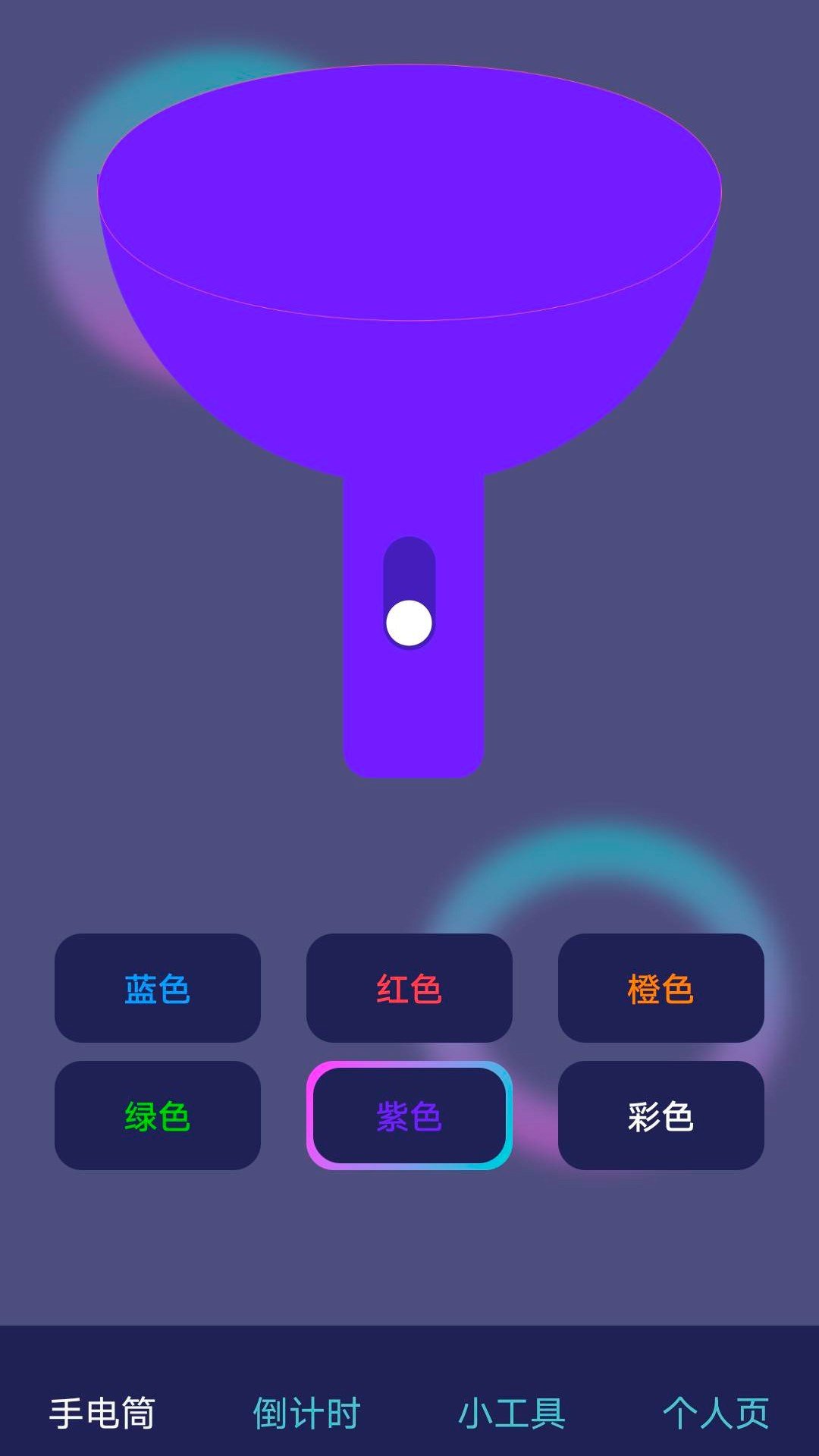819x1456 pixels.
Task: Open the 手电筒 tab
Action: (x=102, y=1413)
